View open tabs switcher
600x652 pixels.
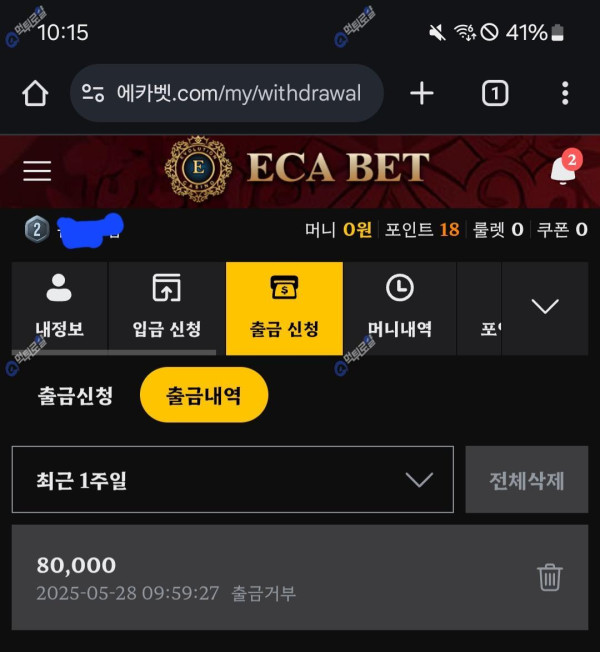point(495,94)
